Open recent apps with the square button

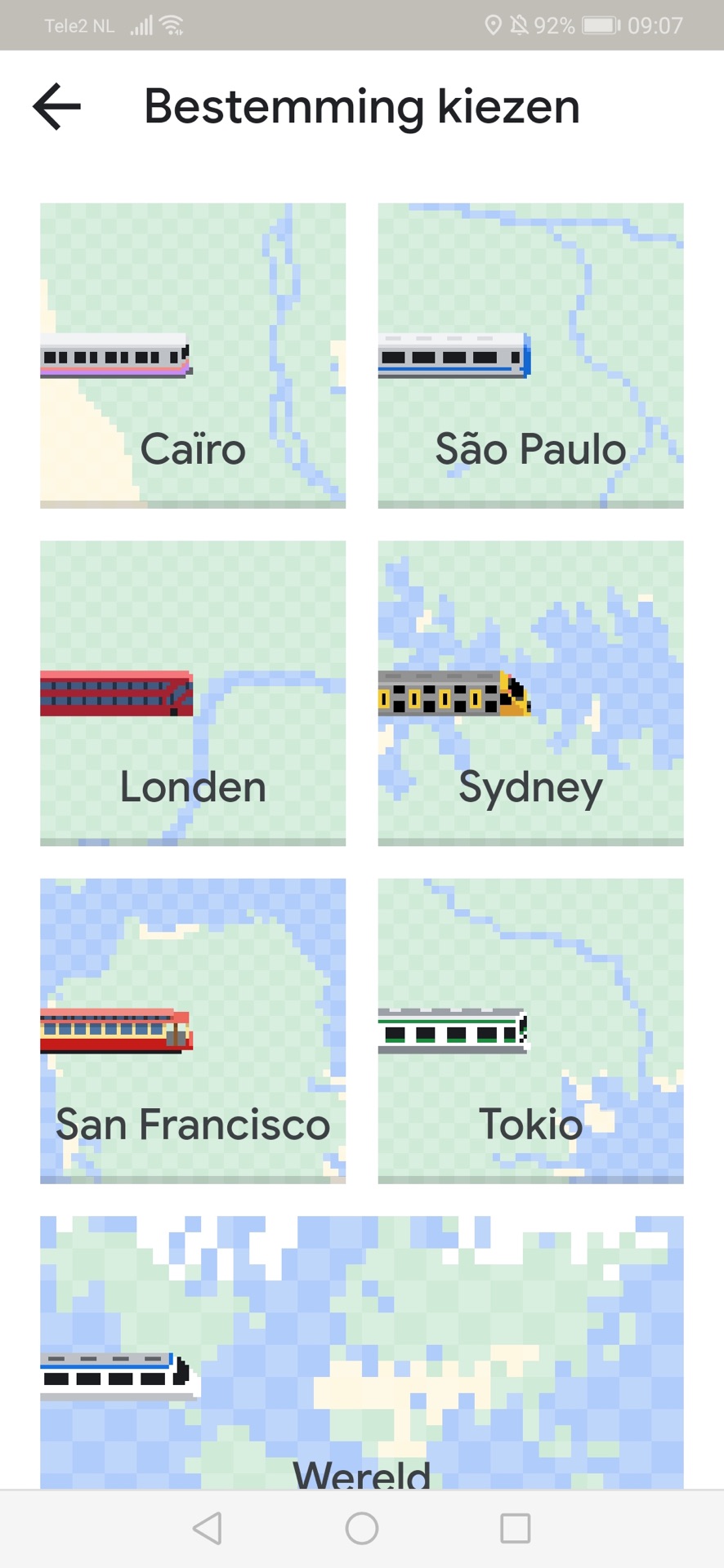515,1529
